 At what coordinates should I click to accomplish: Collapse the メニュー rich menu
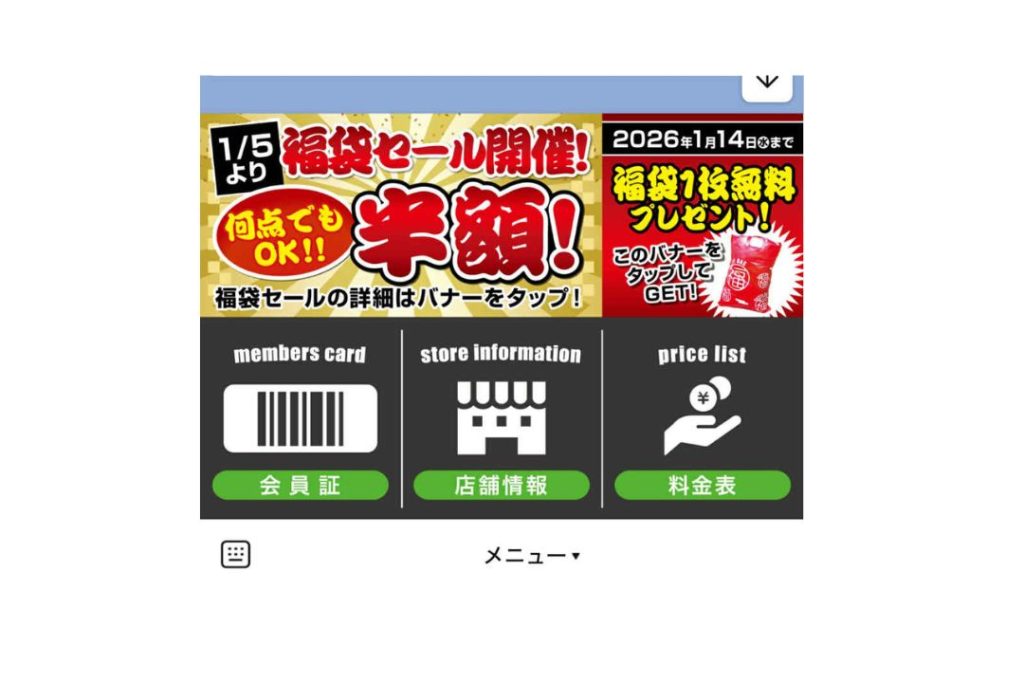point(531,556)
